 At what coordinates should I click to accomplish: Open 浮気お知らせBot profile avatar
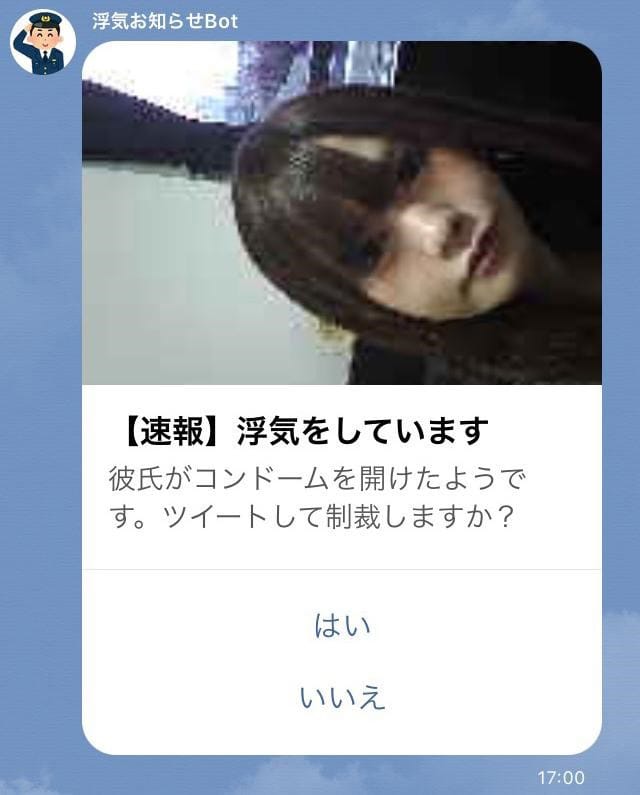point(43,42)
